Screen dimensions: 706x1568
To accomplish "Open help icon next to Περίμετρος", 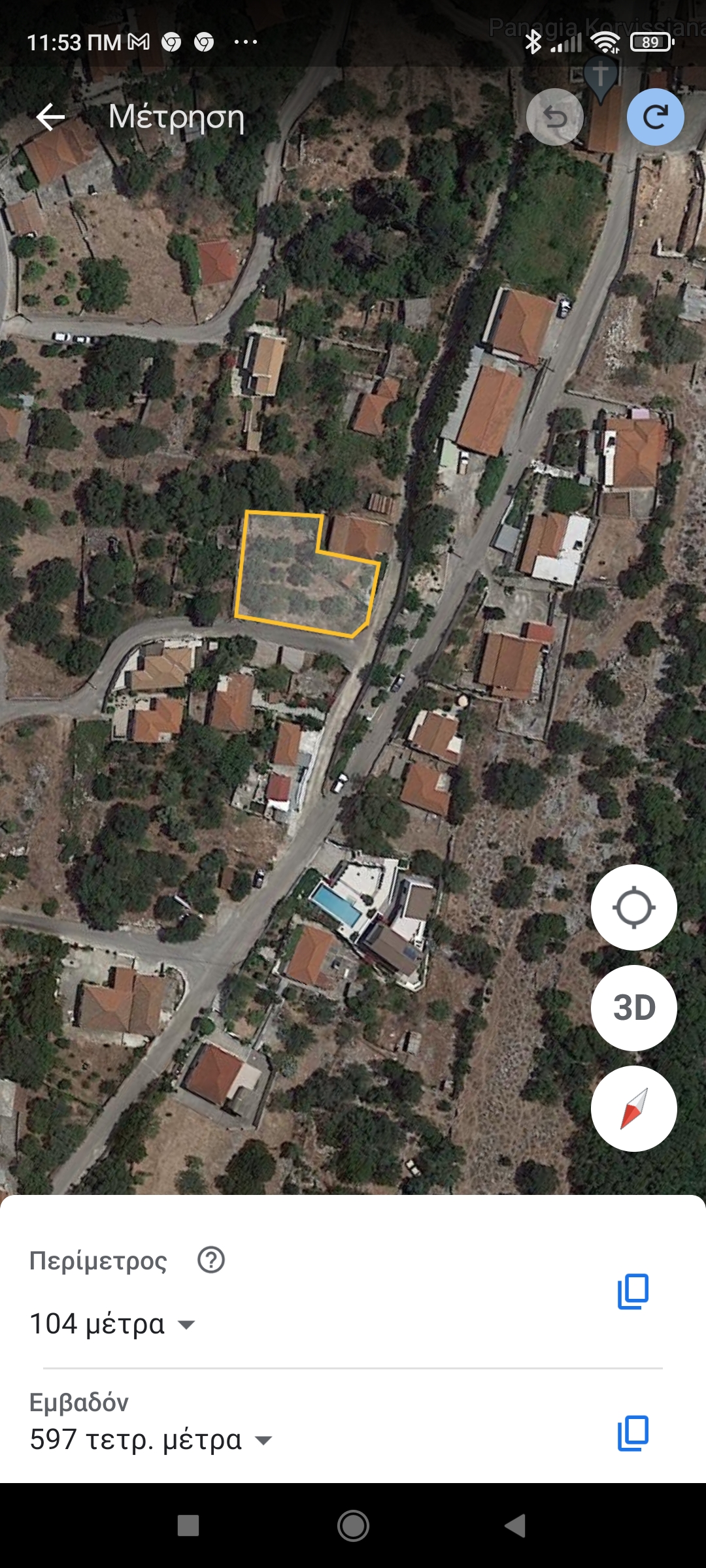I will [x=211, y=1260].
